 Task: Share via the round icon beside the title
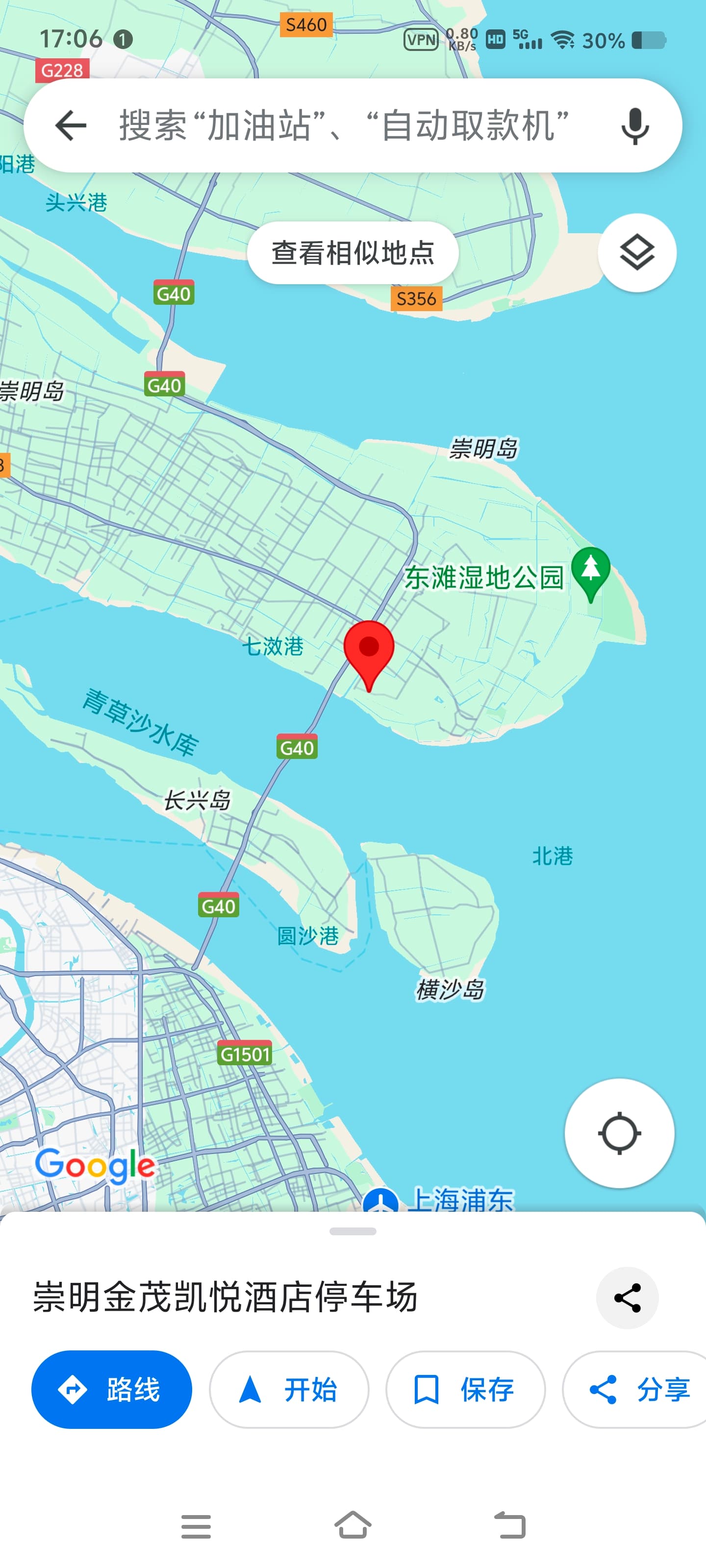click(x=627, y=1297)
